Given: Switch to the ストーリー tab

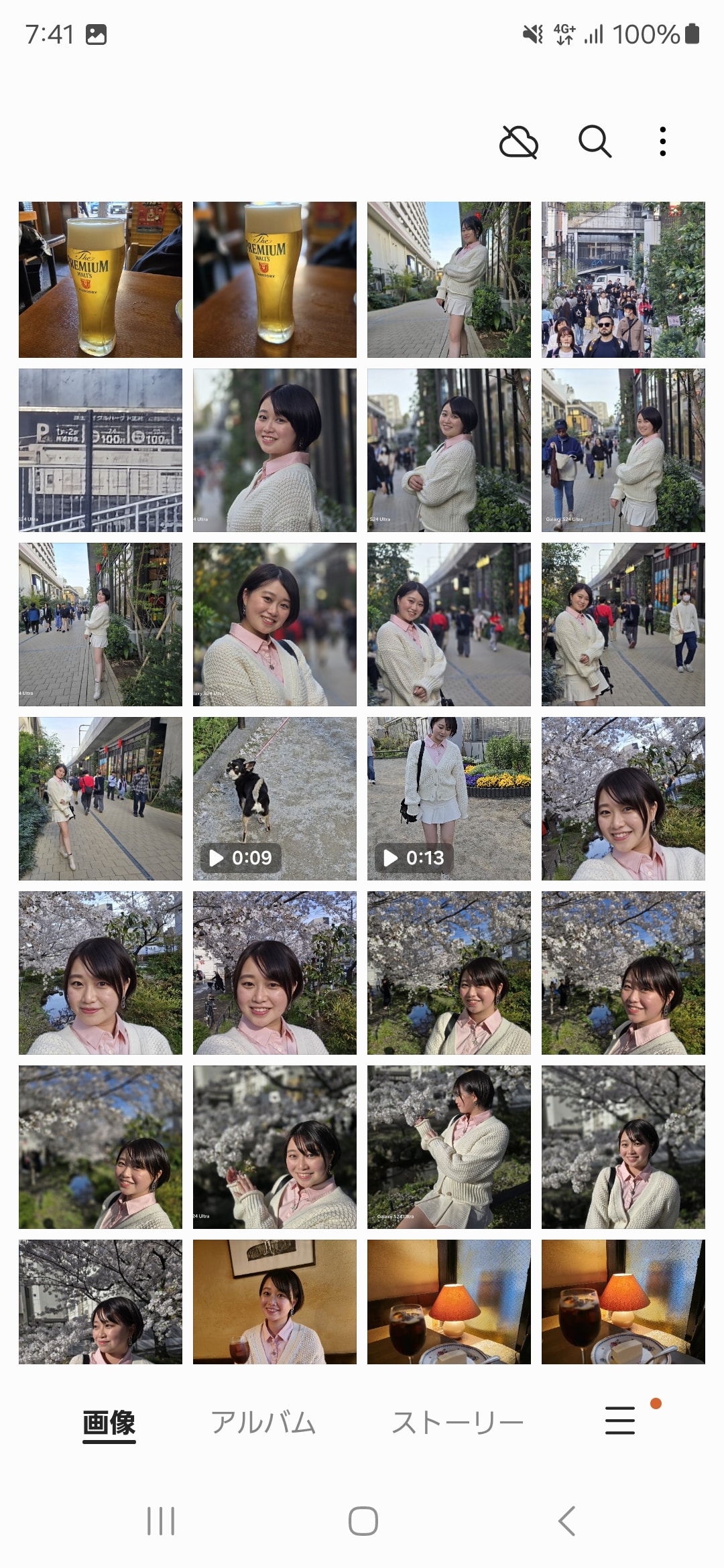Looking at the screenshot, I should click(459, 1420).
